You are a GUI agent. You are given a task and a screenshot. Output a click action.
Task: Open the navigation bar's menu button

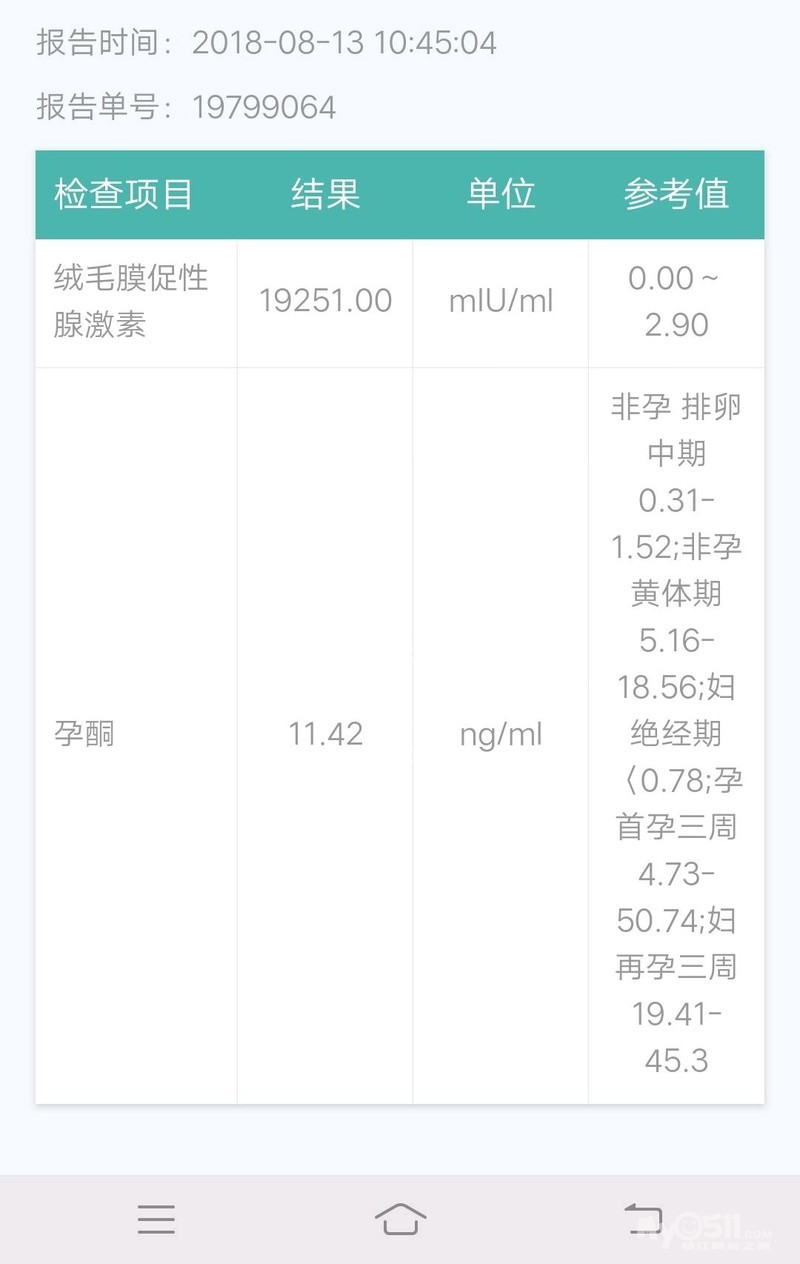point(156,1219)
